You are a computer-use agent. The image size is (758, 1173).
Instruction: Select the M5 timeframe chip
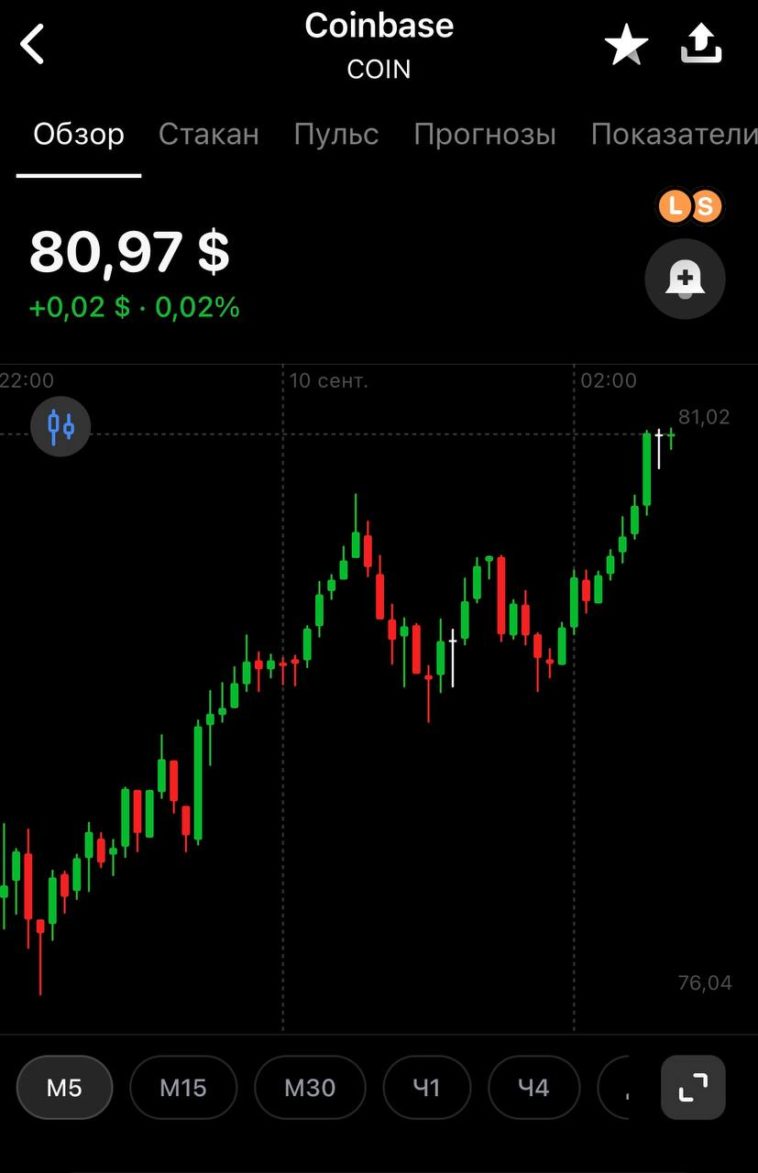[x=65, y=1088]
